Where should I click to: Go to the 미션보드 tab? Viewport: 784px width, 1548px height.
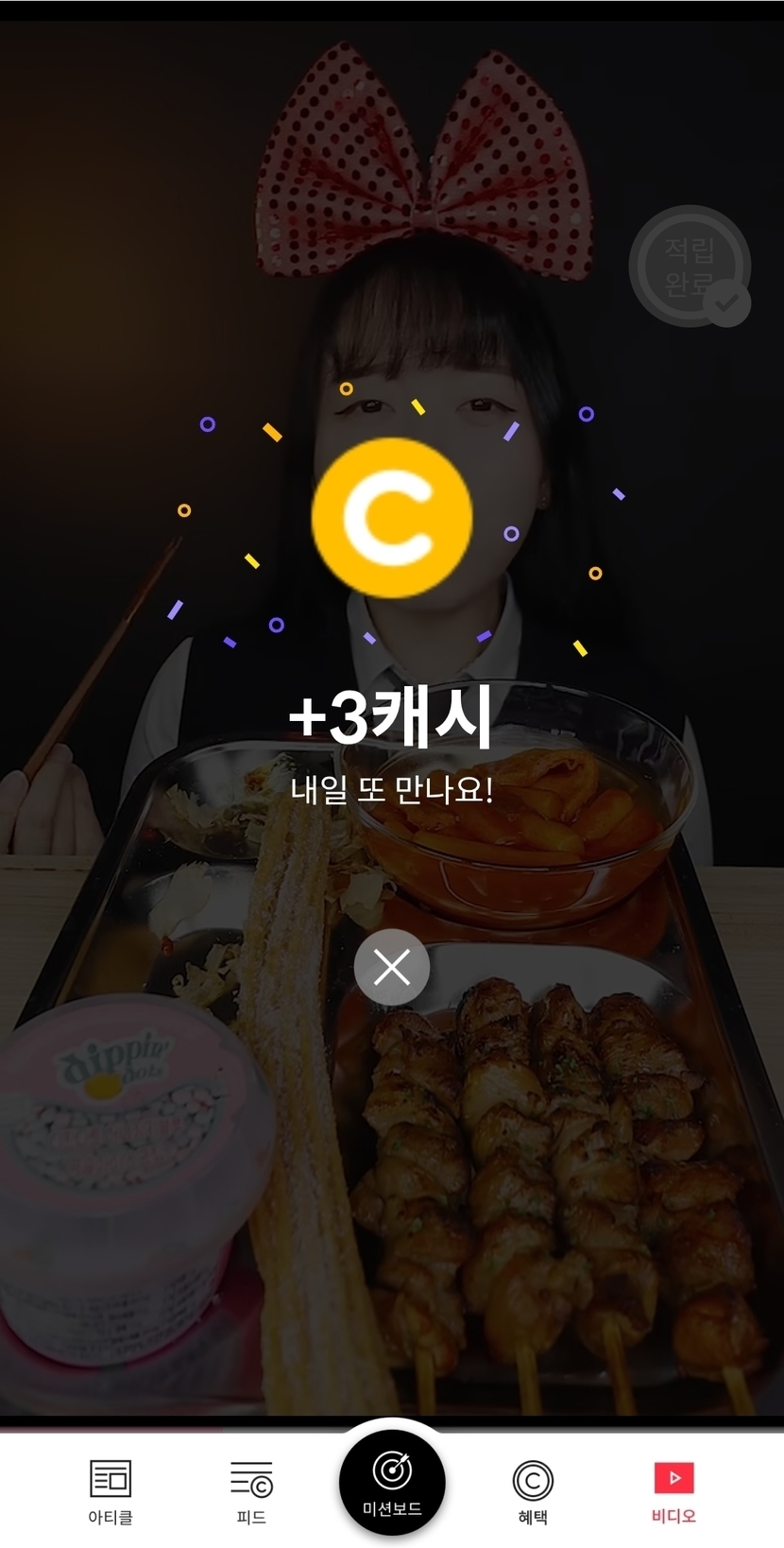coord(392,1482)
